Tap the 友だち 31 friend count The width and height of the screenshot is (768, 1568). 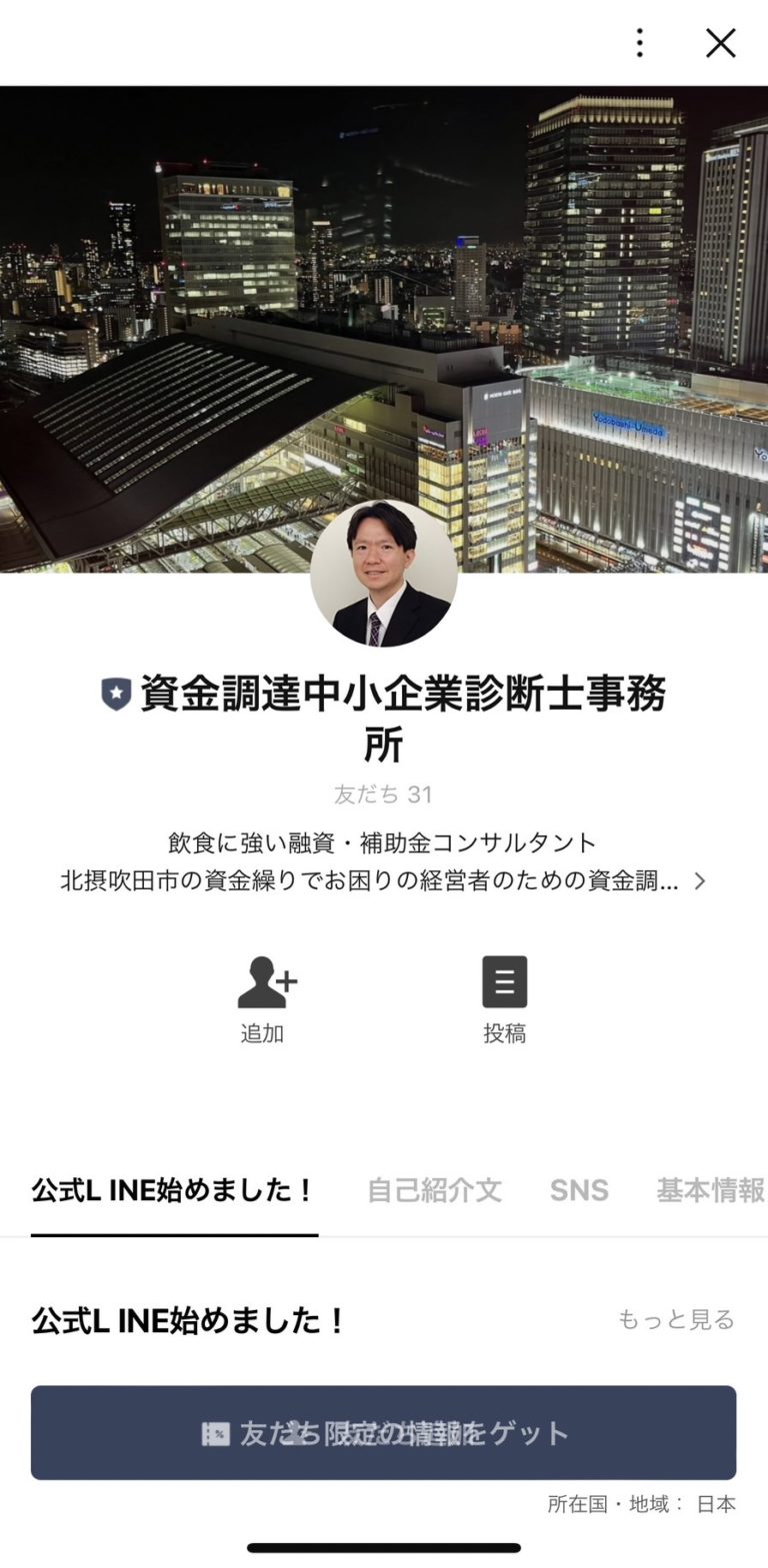(x=384, y=794)
